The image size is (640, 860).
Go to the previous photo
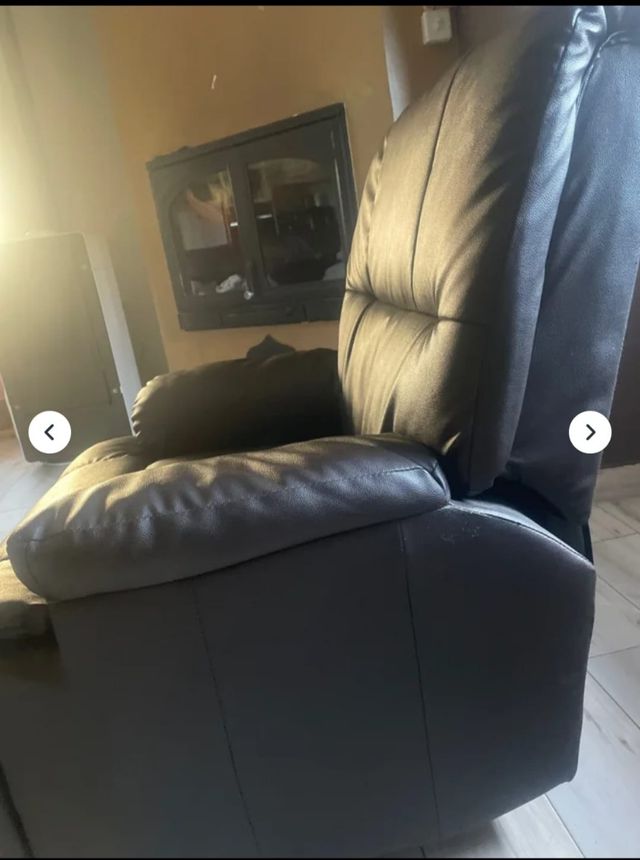click(x=49, y=432)
